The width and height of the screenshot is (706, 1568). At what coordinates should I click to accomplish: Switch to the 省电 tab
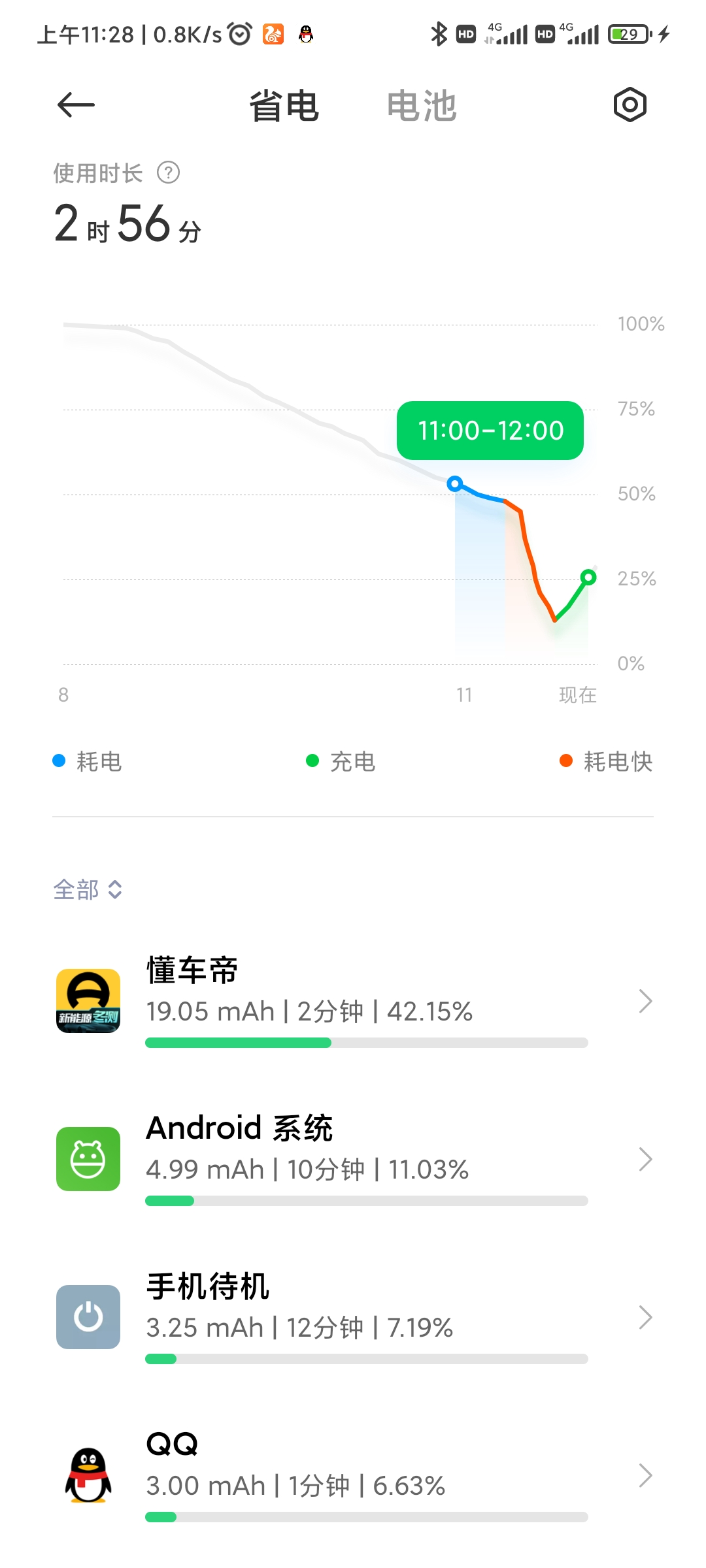point(284,106)
